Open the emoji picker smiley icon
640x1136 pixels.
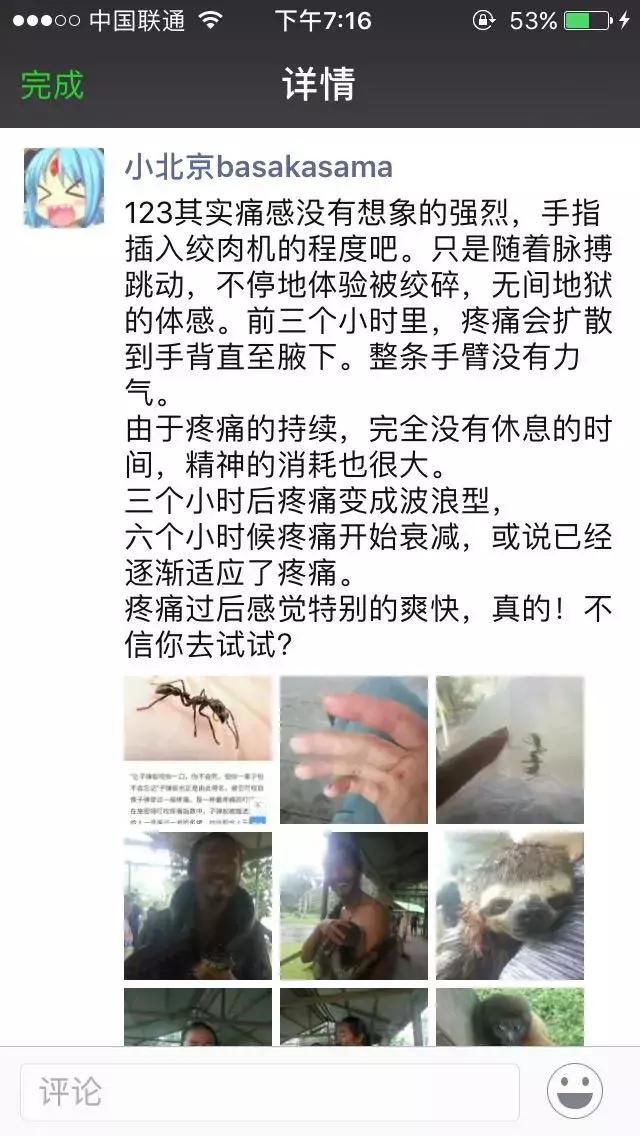[x=575, y=1091]
